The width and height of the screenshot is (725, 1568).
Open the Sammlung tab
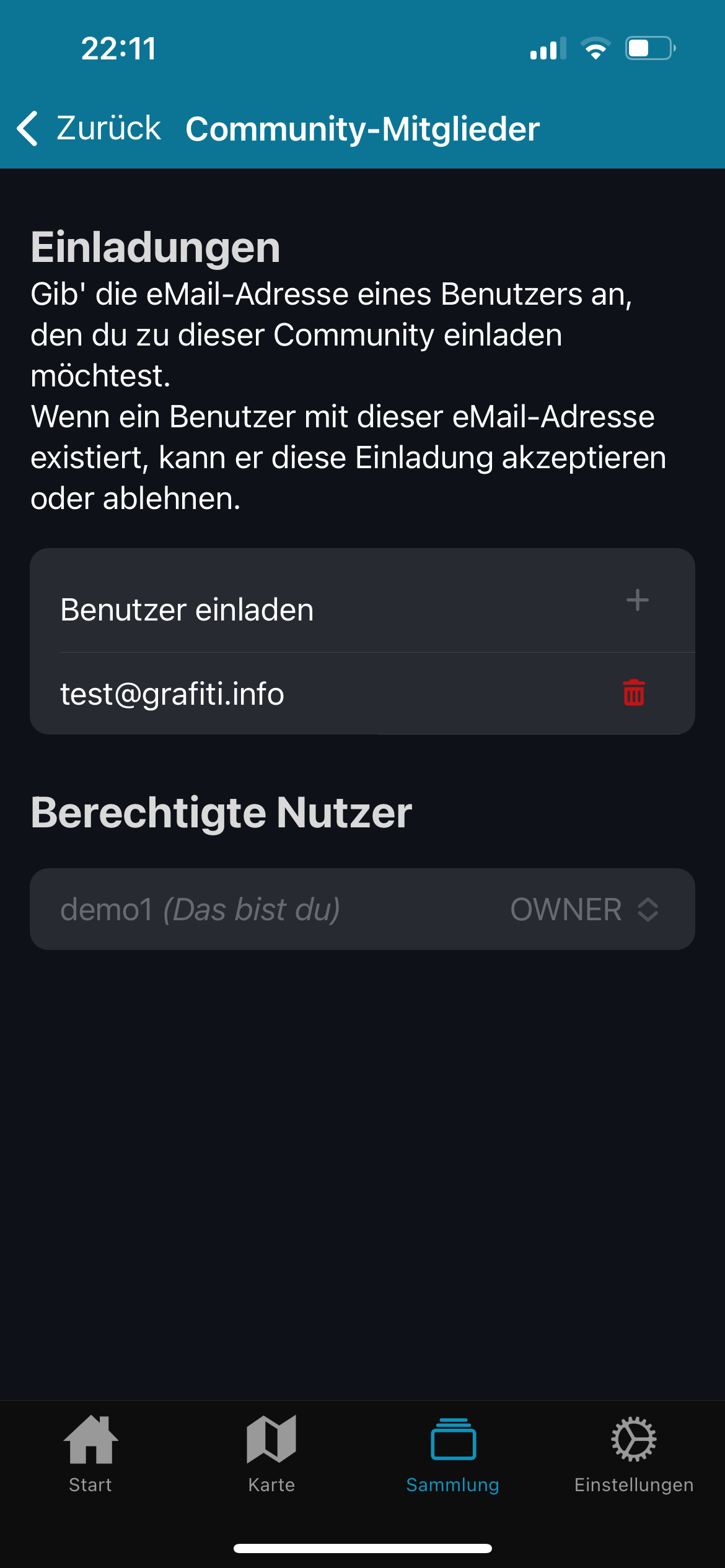453,1453
